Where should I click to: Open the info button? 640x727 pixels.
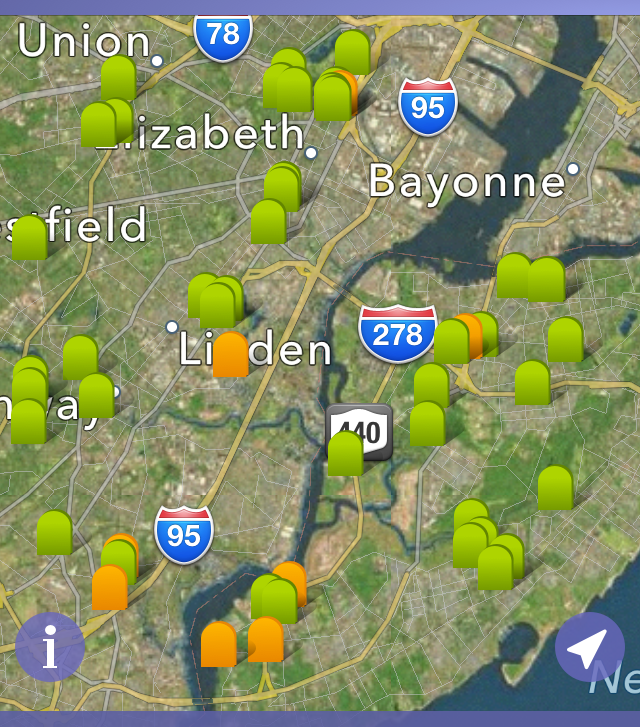click(x=50, y=647)
